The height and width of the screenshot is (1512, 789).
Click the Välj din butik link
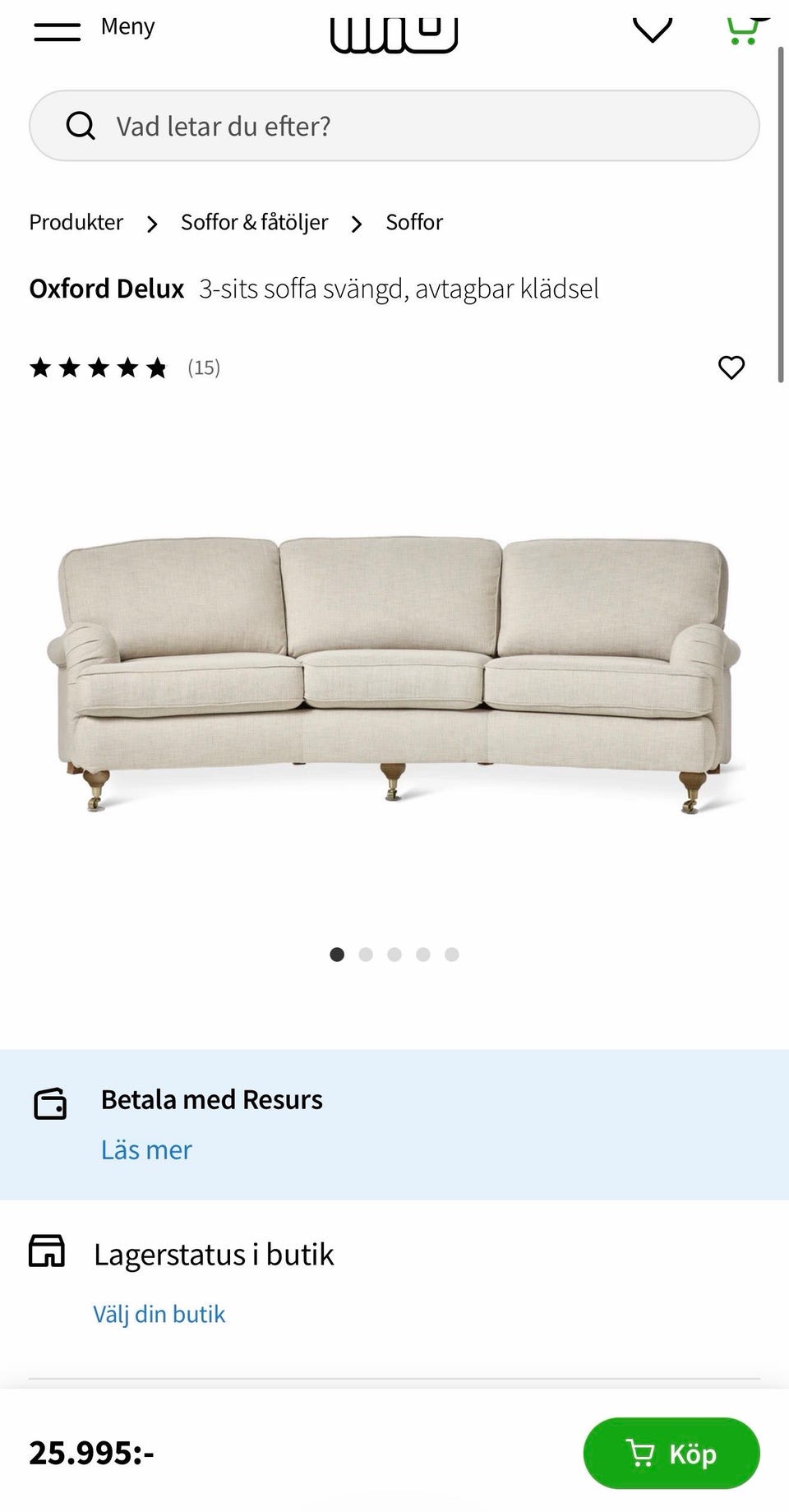[159, 1313]
